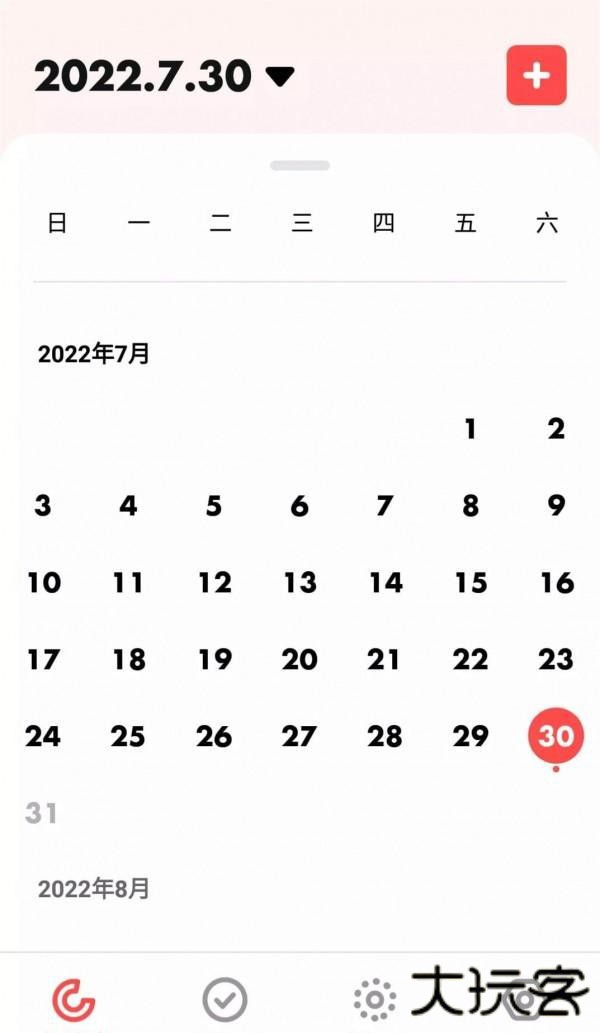Viewport: 600px width, 1033px height.
Task: Tap the sheet drag handle
Action: coord(300,165)
